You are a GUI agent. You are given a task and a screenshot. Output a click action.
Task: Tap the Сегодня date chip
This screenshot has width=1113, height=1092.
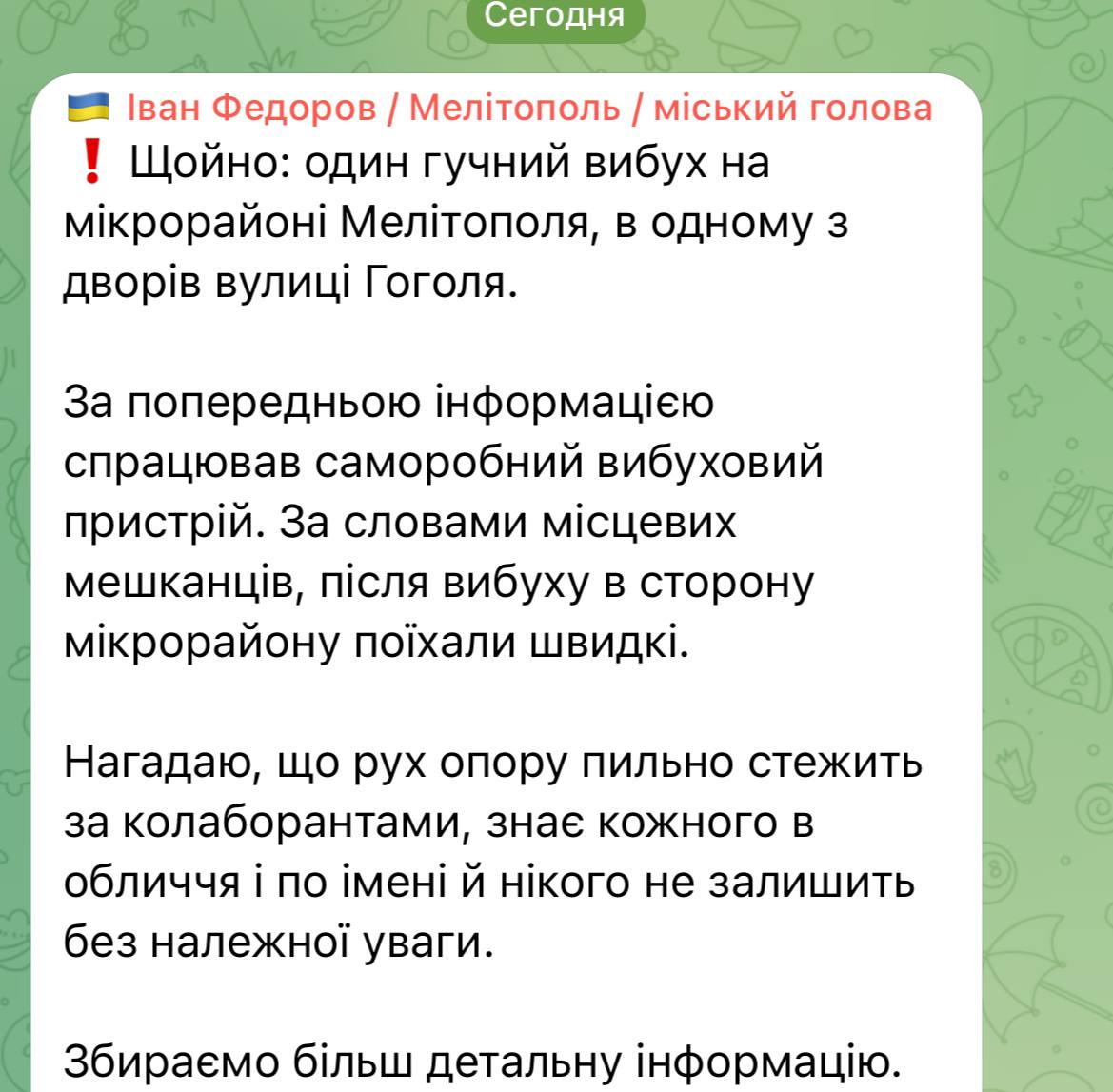pos(555,16)
